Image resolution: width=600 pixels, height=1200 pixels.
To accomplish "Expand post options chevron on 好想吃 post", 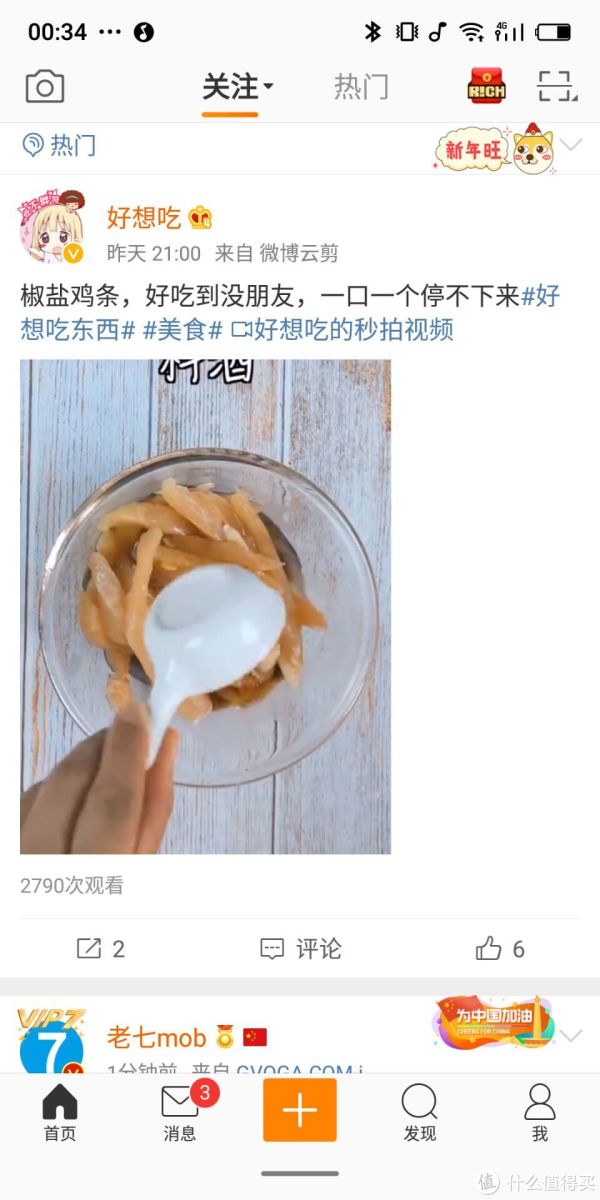I will pos(571,145).
